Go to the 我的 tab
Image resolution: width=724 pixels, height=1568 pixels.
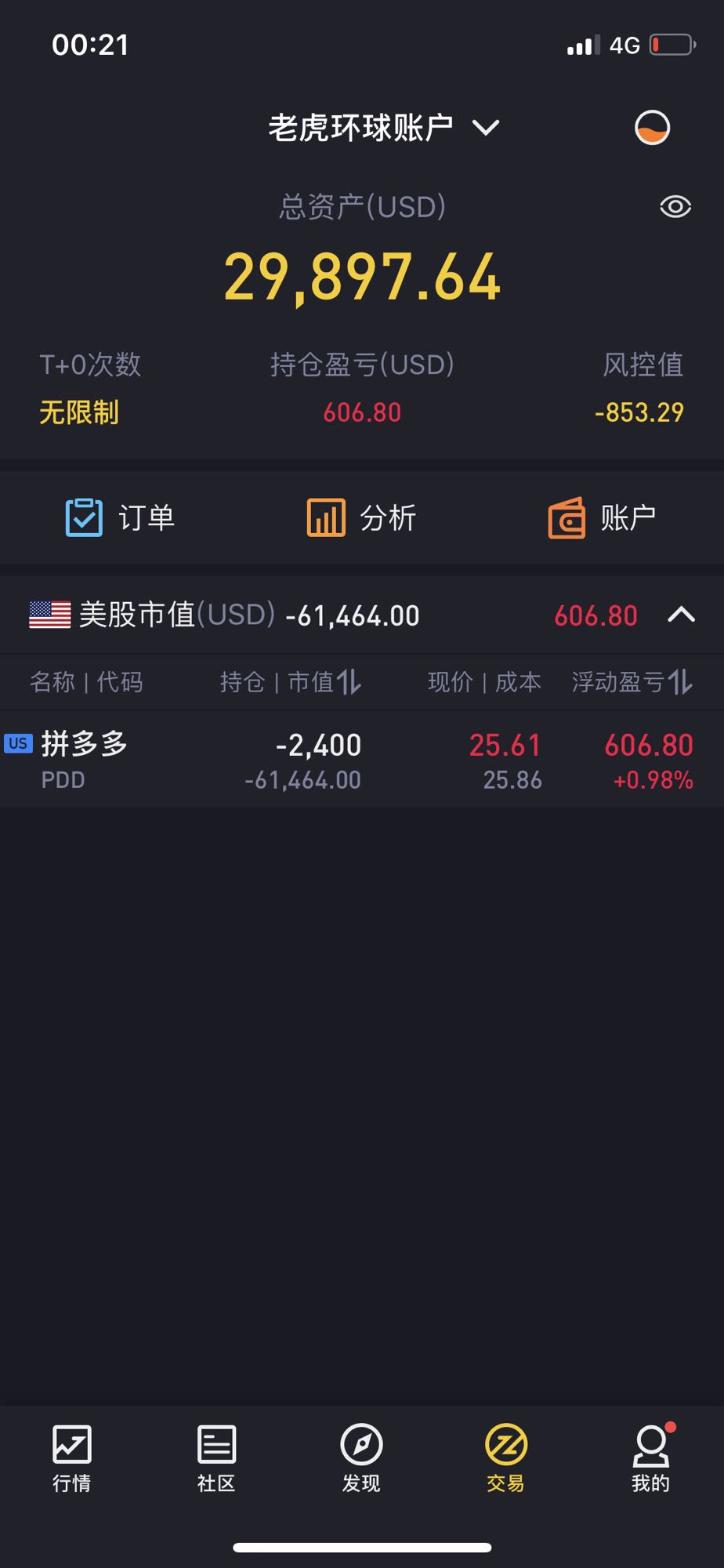pos(651,1459)
